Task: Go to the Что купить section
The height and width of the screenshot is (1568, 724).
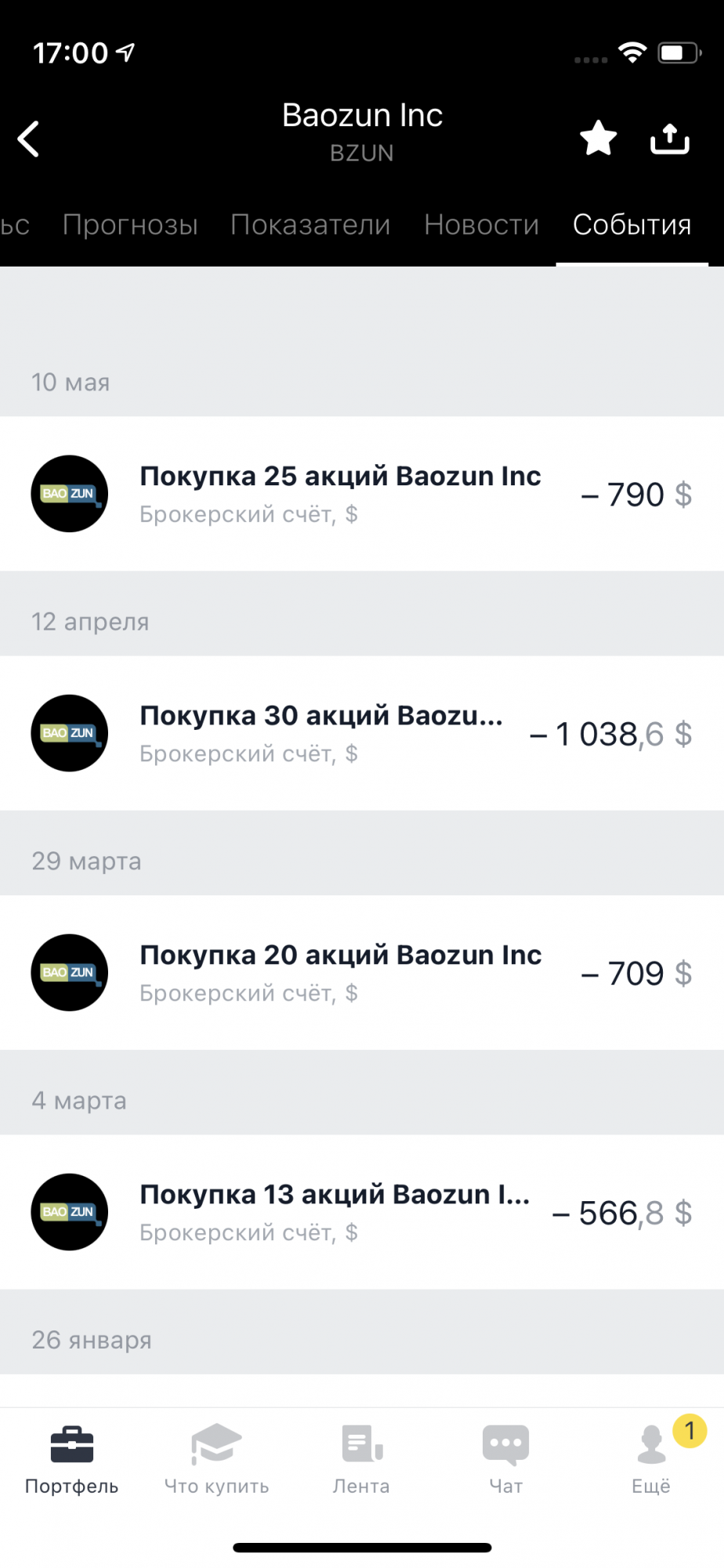Action: point(216,1460)
